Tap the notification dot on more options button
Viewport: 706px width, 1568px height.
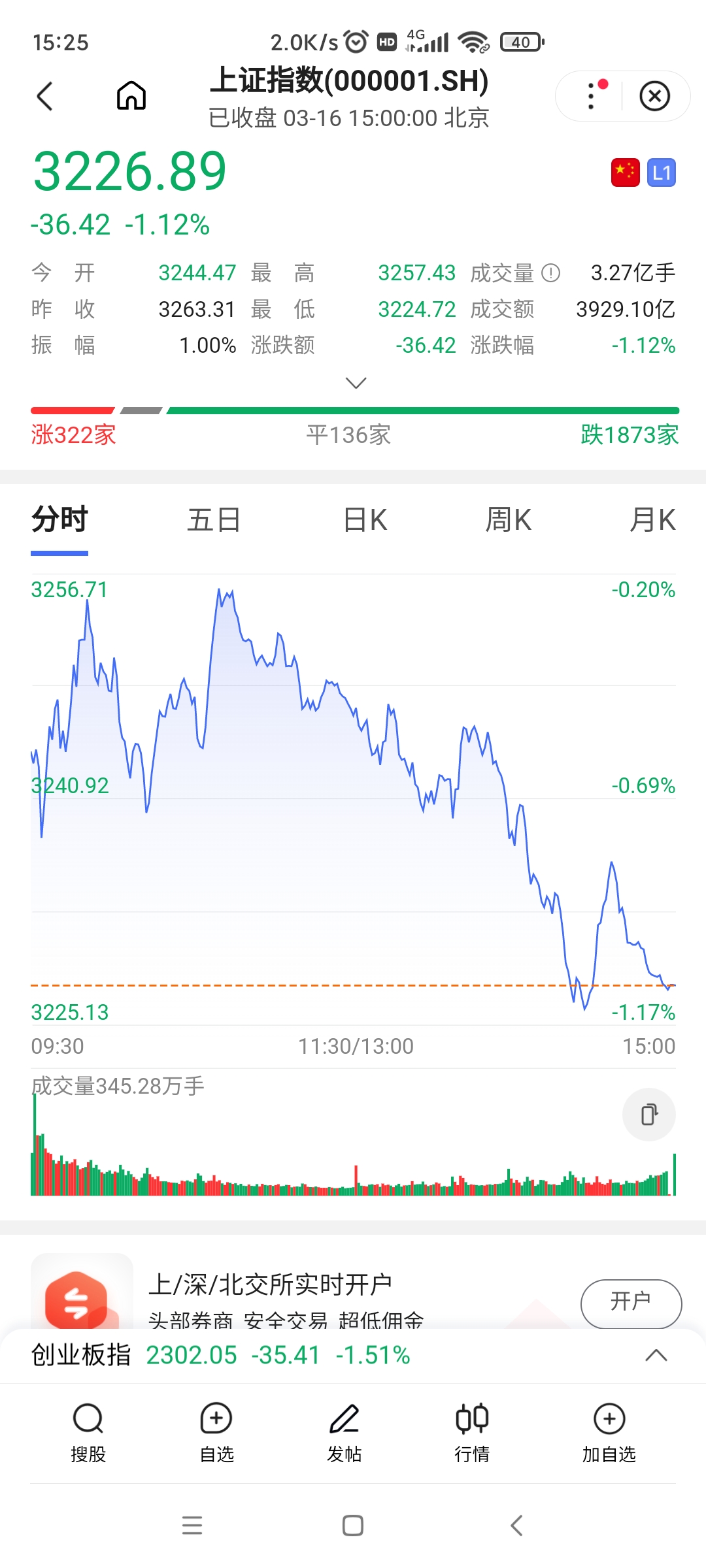tap(603, 82)
